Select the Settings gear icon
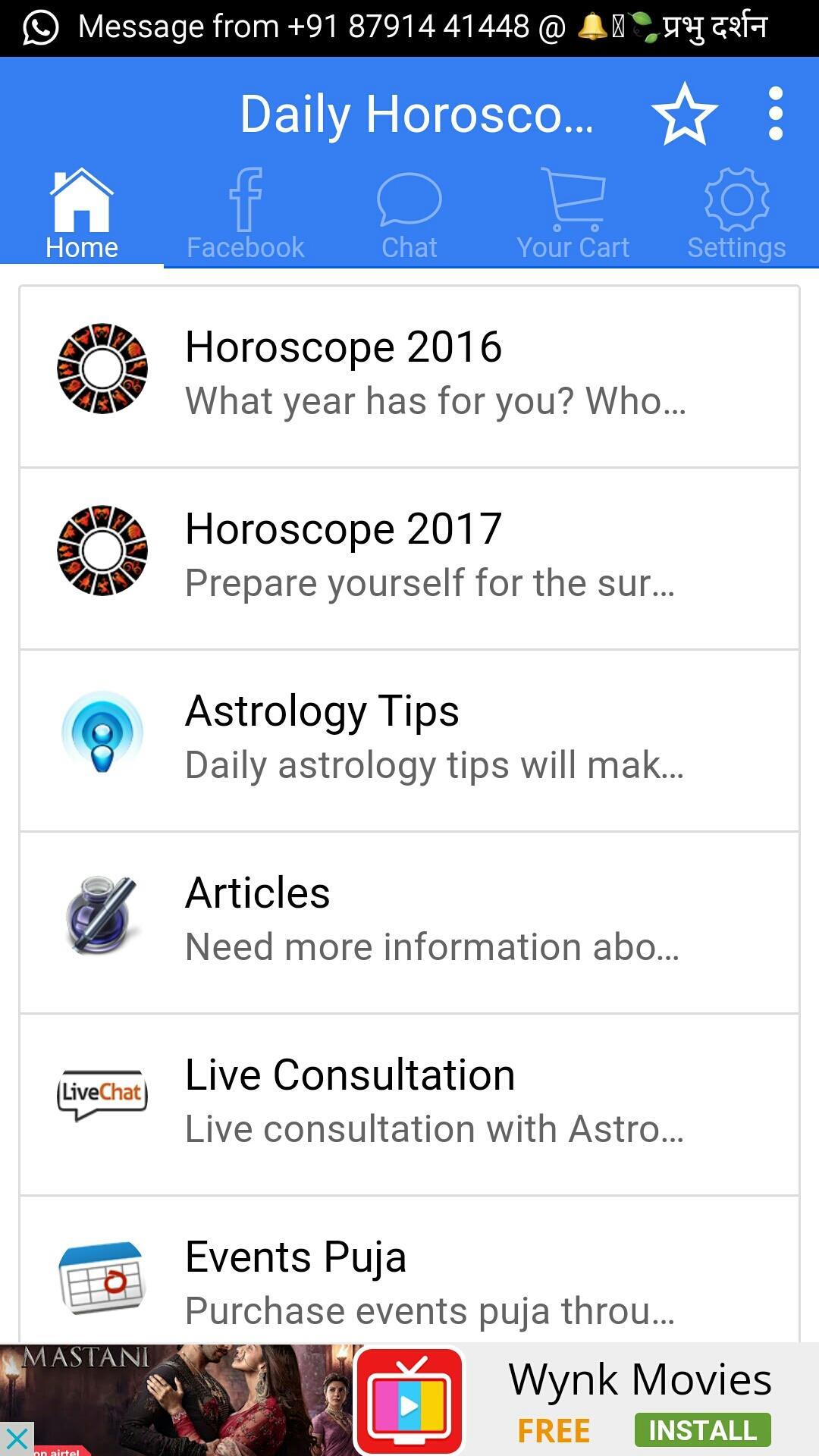819x1456 pixels. click(735, 201)
